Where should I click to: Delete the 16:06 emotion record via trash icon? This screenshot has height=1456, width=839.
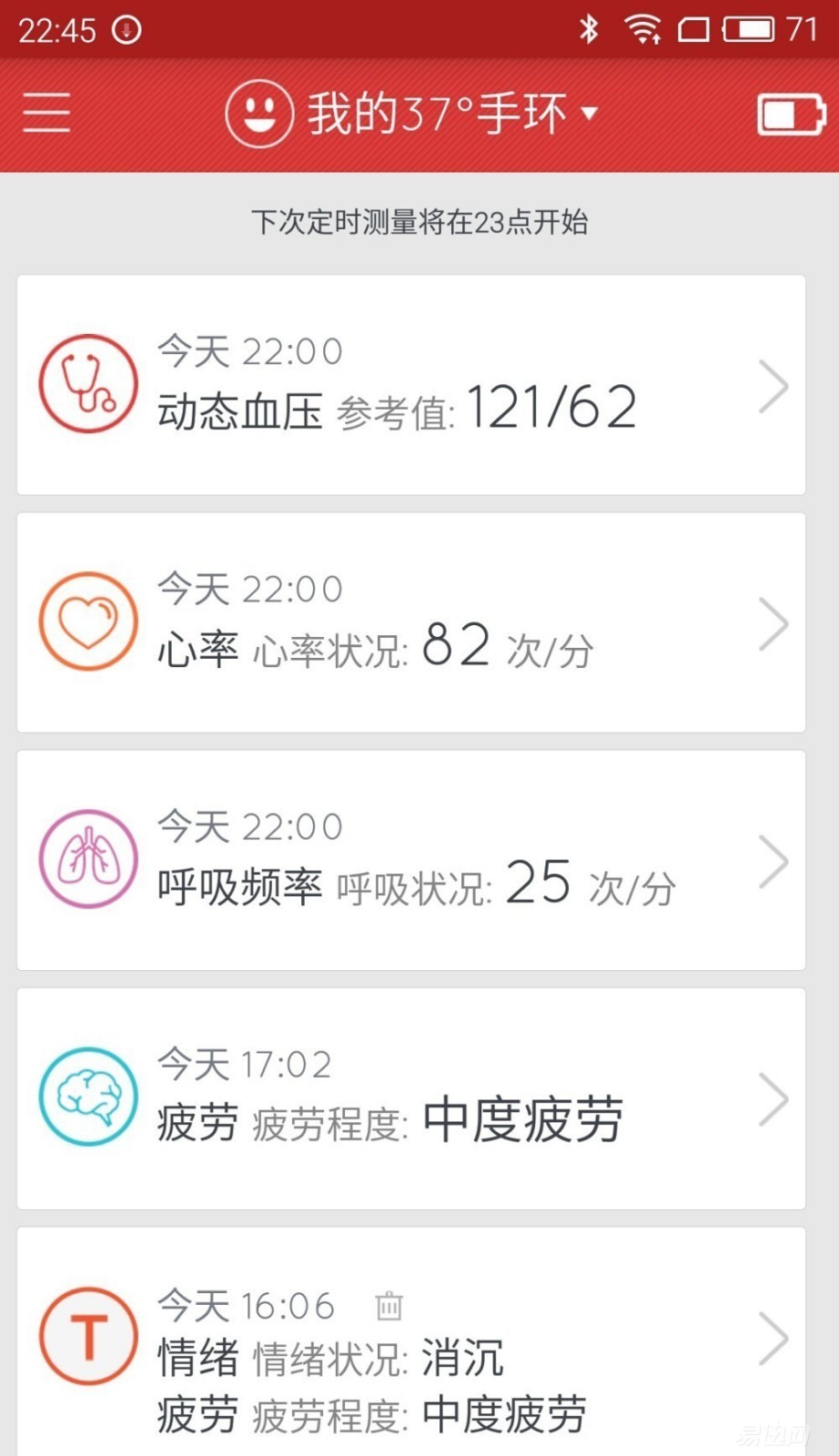point(389,1305)
